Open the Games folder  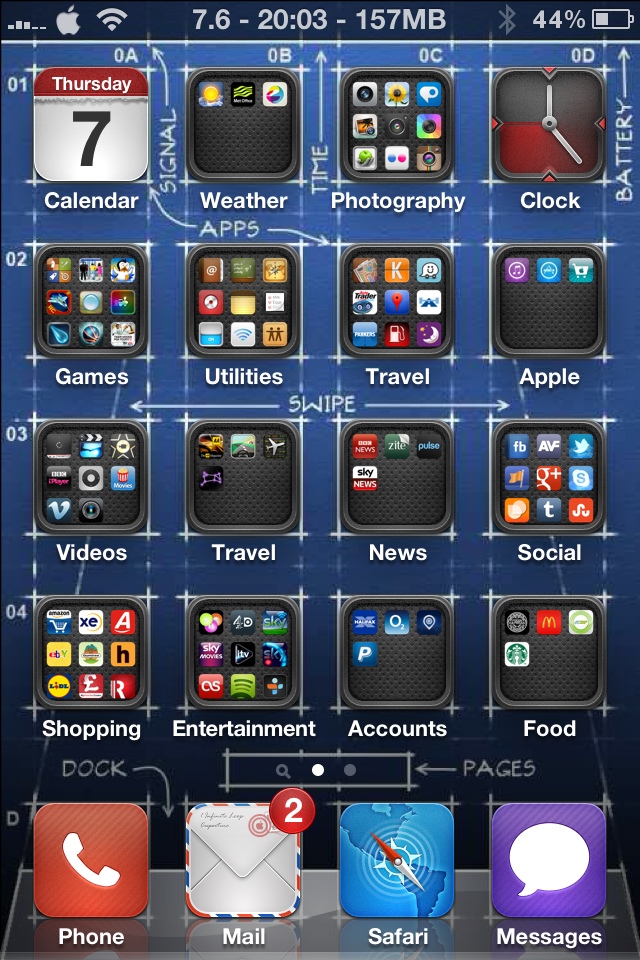point(91,301)
